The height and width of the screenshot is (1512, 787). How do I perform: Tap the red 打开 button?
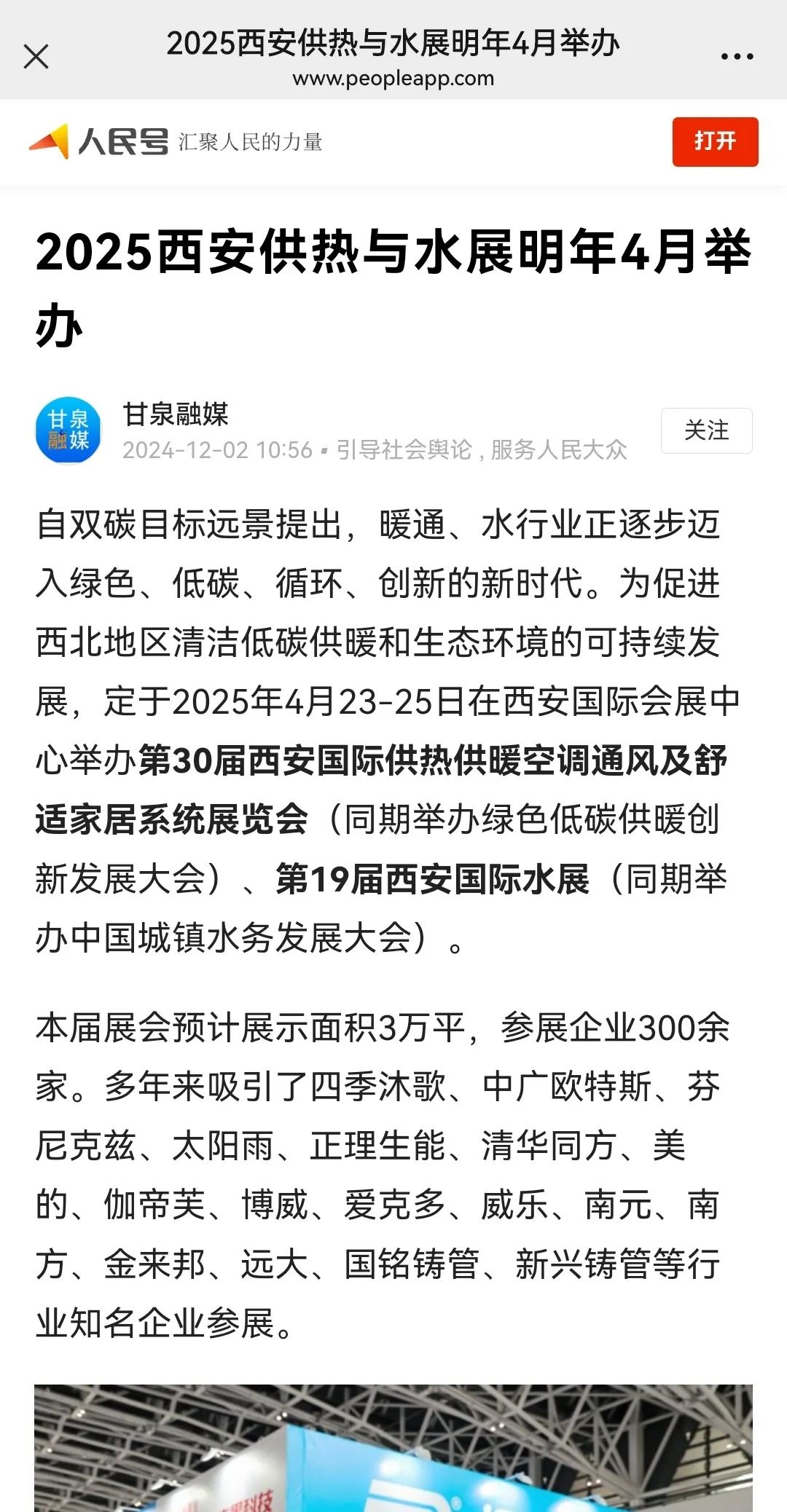click(x=715, y=141)
